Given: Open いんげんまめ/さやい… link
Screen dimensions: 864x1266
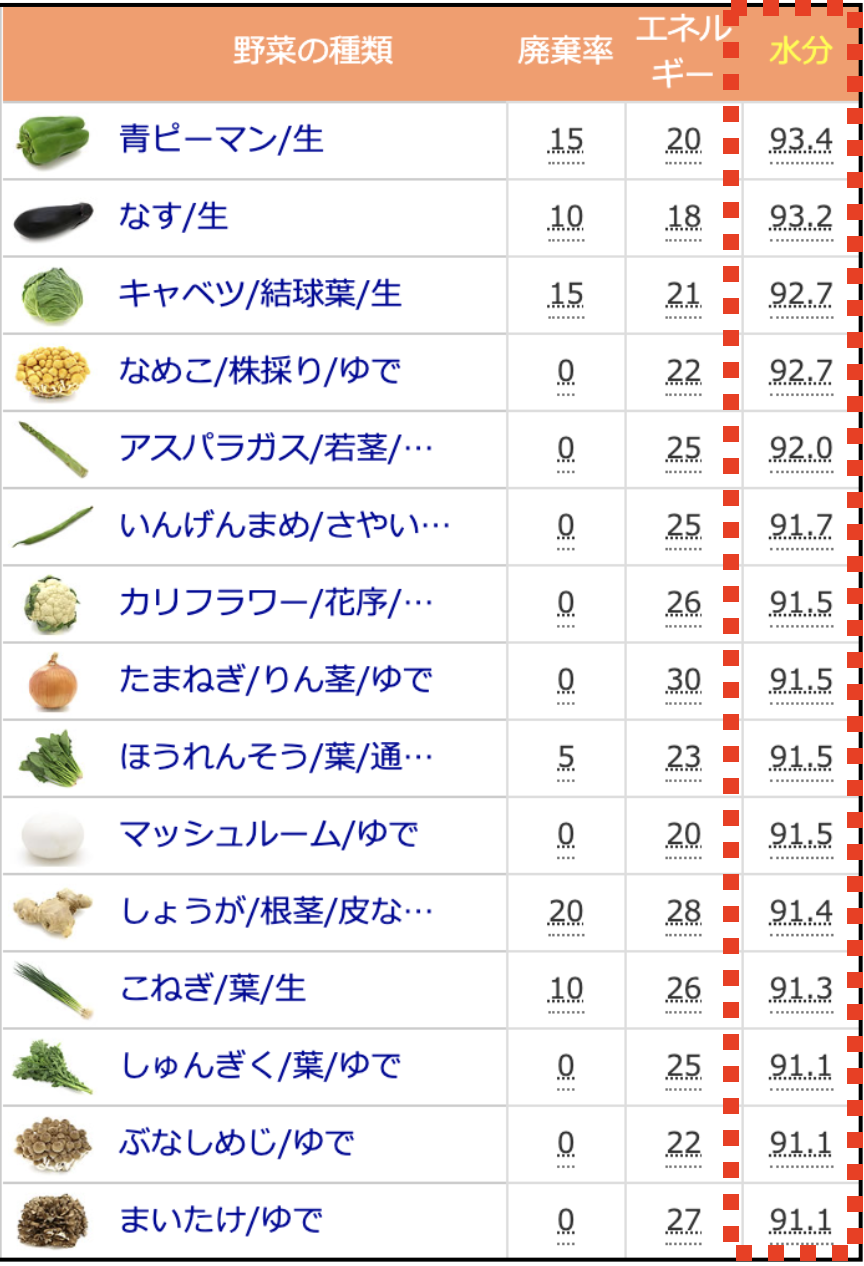Looking at the screenshot, I should (x=285, y=526).
